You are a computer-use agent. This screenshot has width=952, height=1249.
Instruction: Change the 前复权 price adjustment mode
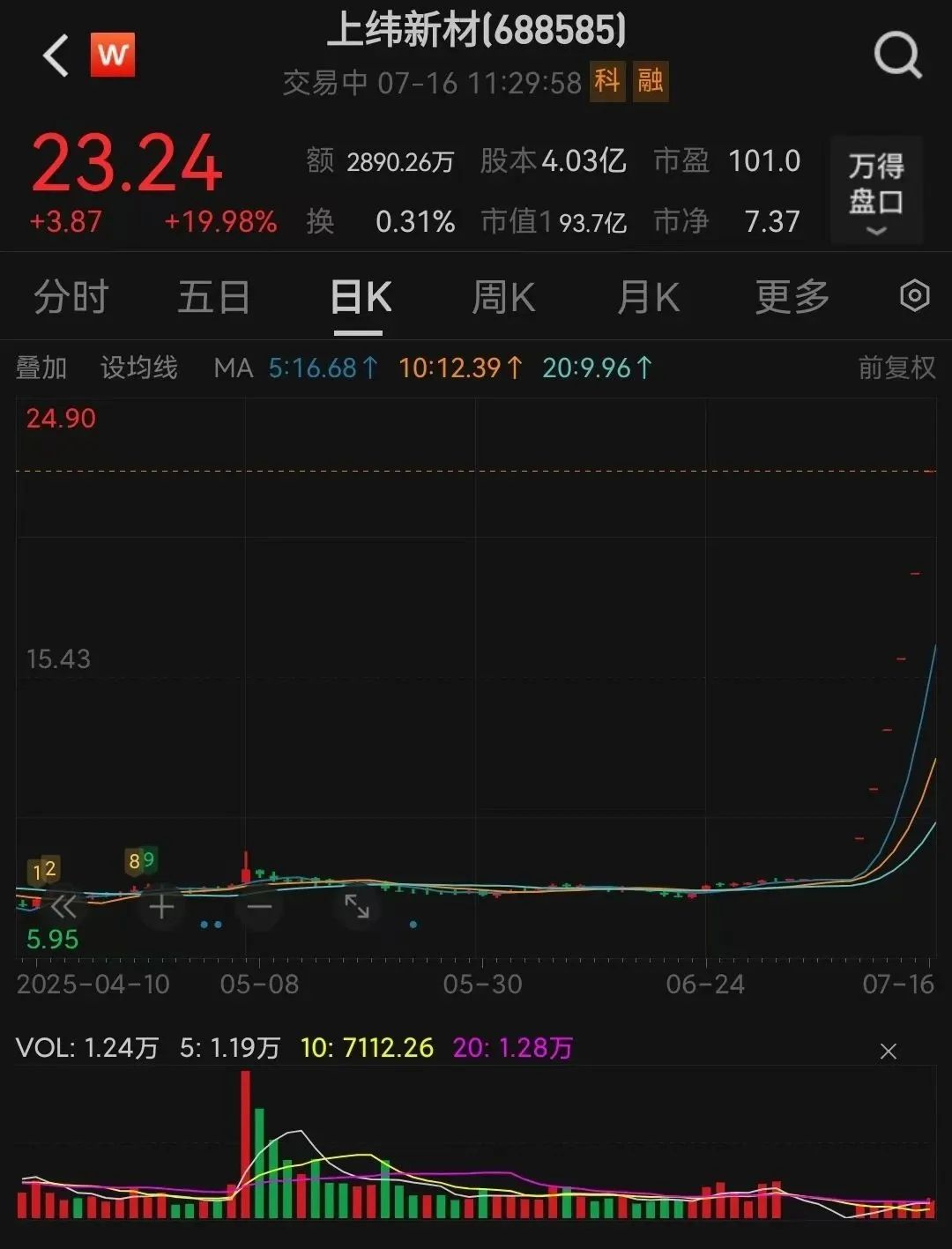896,368
